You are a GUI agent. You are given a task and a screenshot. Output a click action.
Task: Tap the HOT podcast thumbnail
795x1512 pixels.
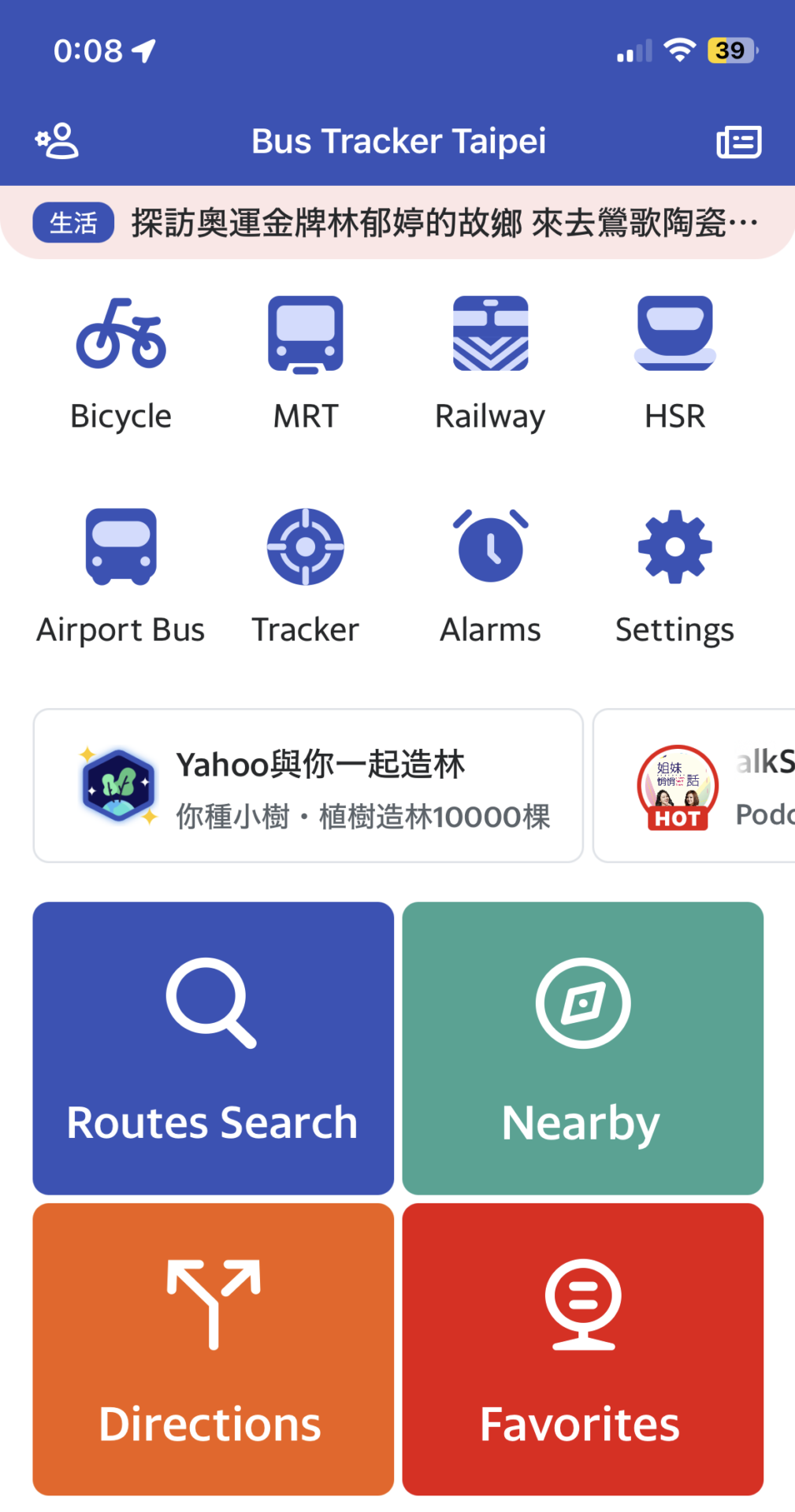pos(678,785)
